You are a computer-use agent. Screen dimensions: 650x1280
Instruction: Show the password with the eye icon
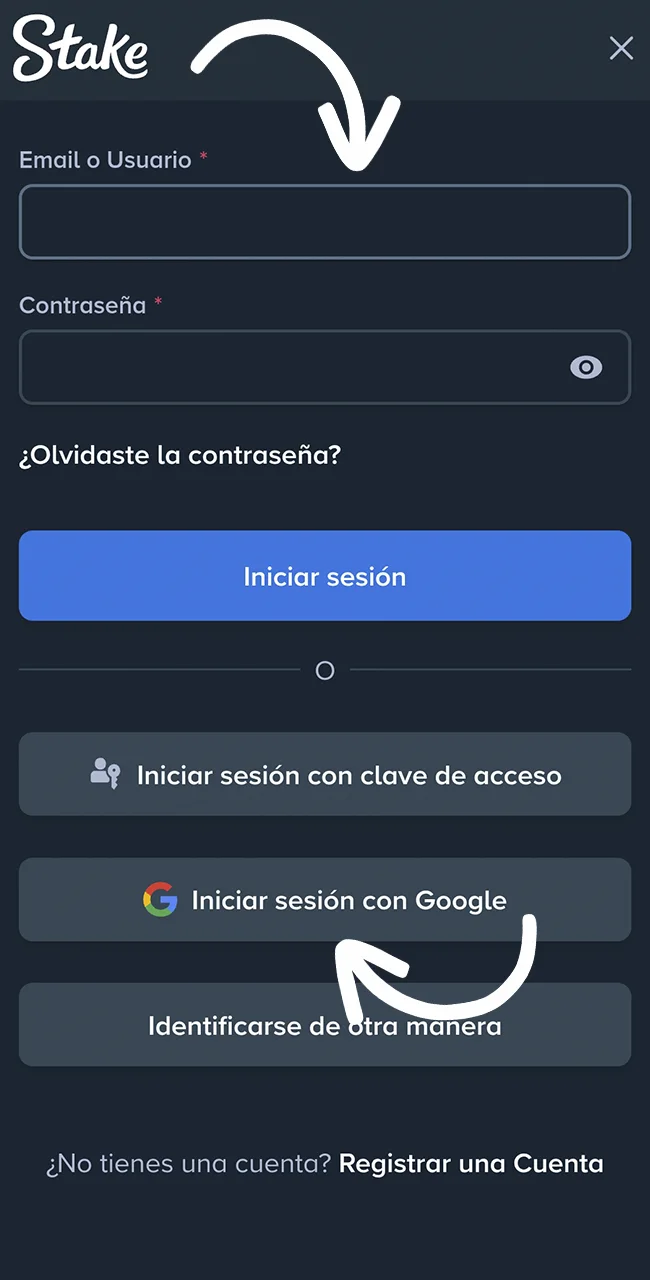(x=586, y=367)
